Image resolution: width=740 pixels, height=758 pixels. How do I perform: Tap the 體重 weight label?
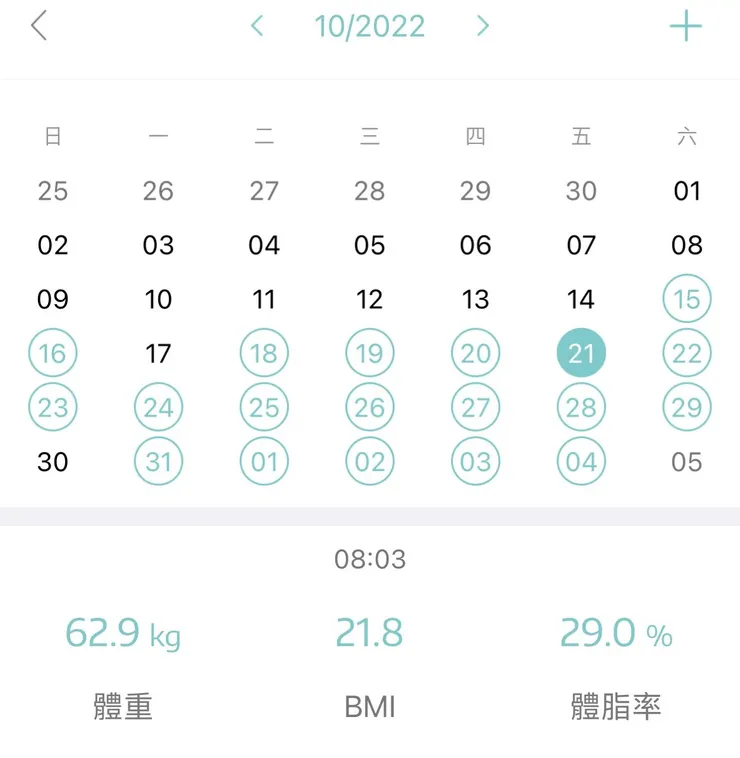[x=120, y=707]
